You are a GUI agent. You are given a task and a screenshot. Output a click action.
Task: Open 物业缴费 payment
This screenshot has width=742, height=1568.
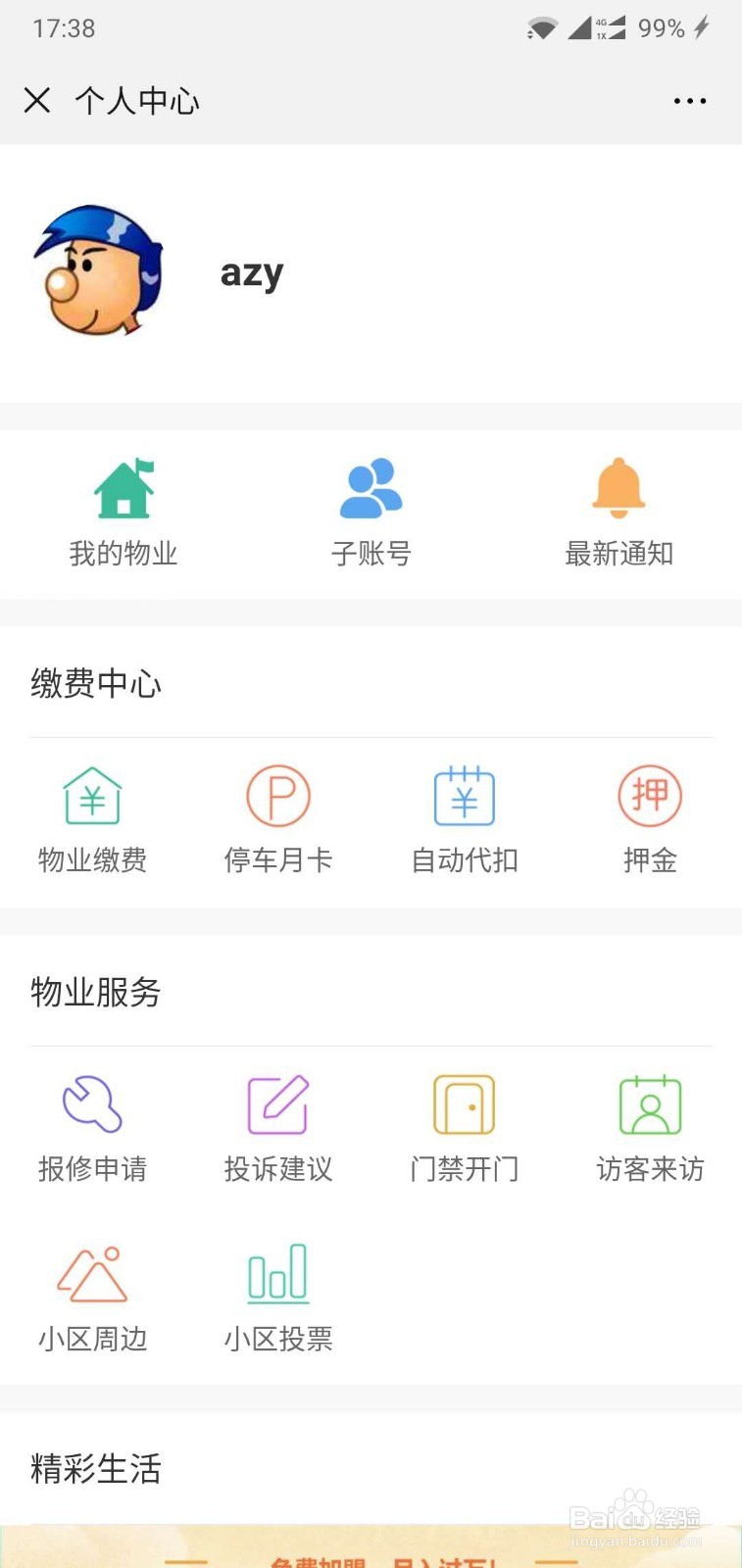point(92,820)
